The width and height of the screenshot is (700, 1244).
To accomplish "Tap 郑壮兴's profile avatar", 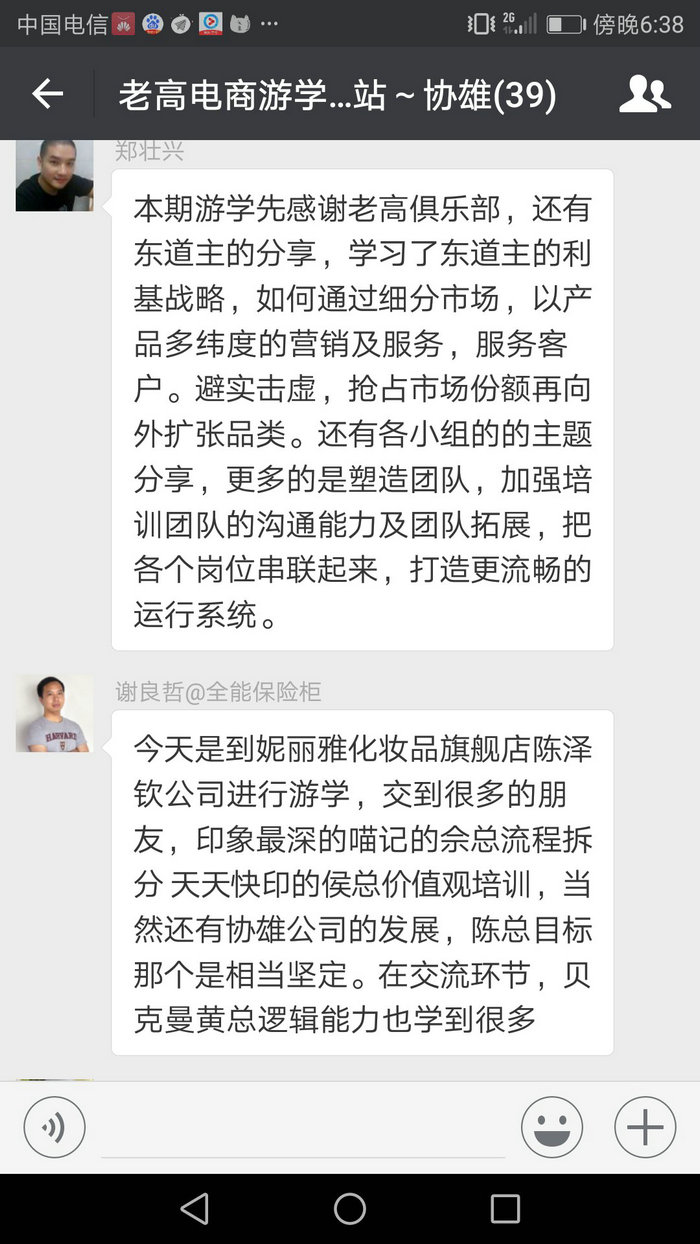I will pos(54,176).
